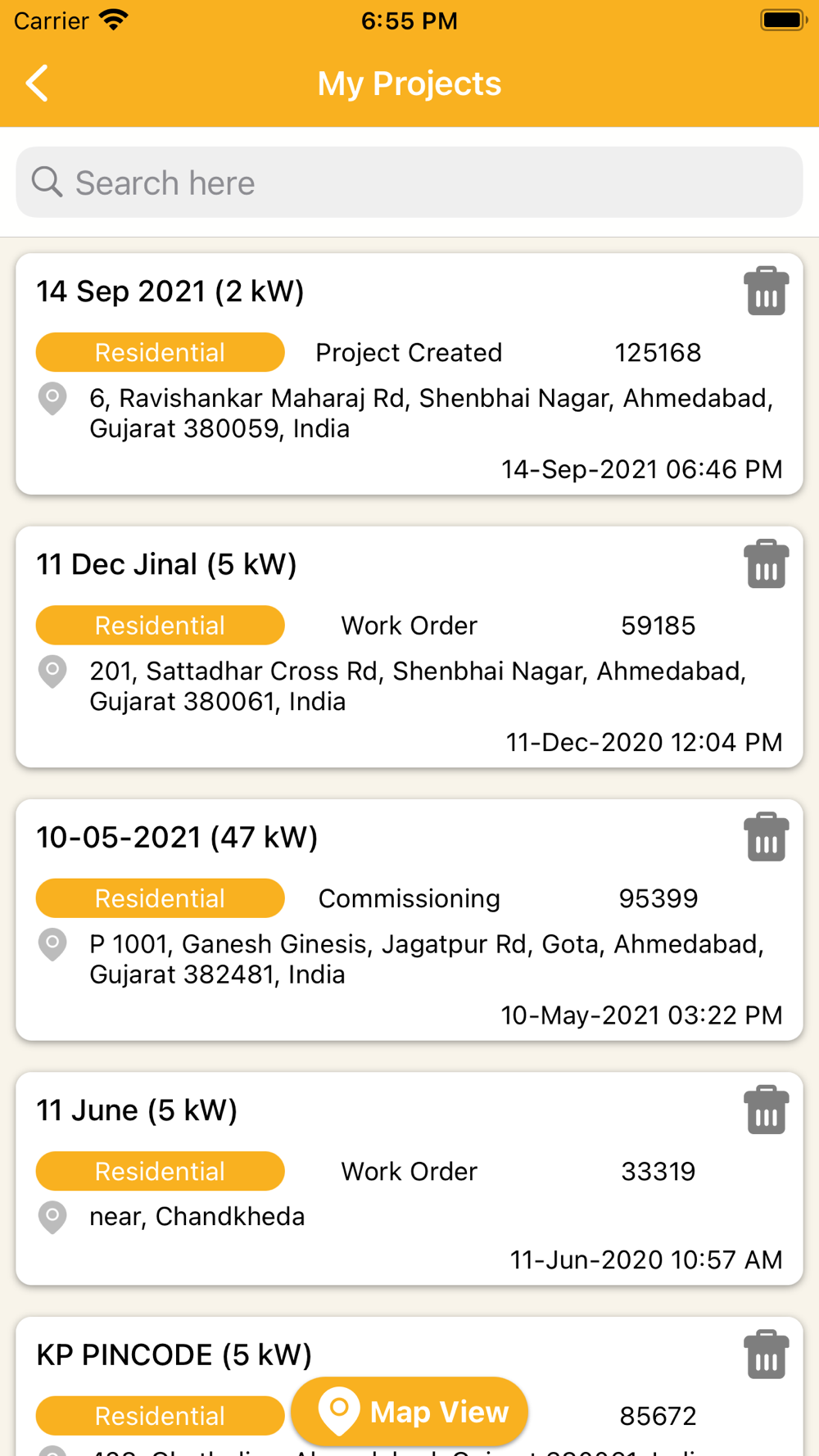Delete the 11 June (5 kW) project
The height and width of the screenshot is (1456, 819).
pos(766,1110)
